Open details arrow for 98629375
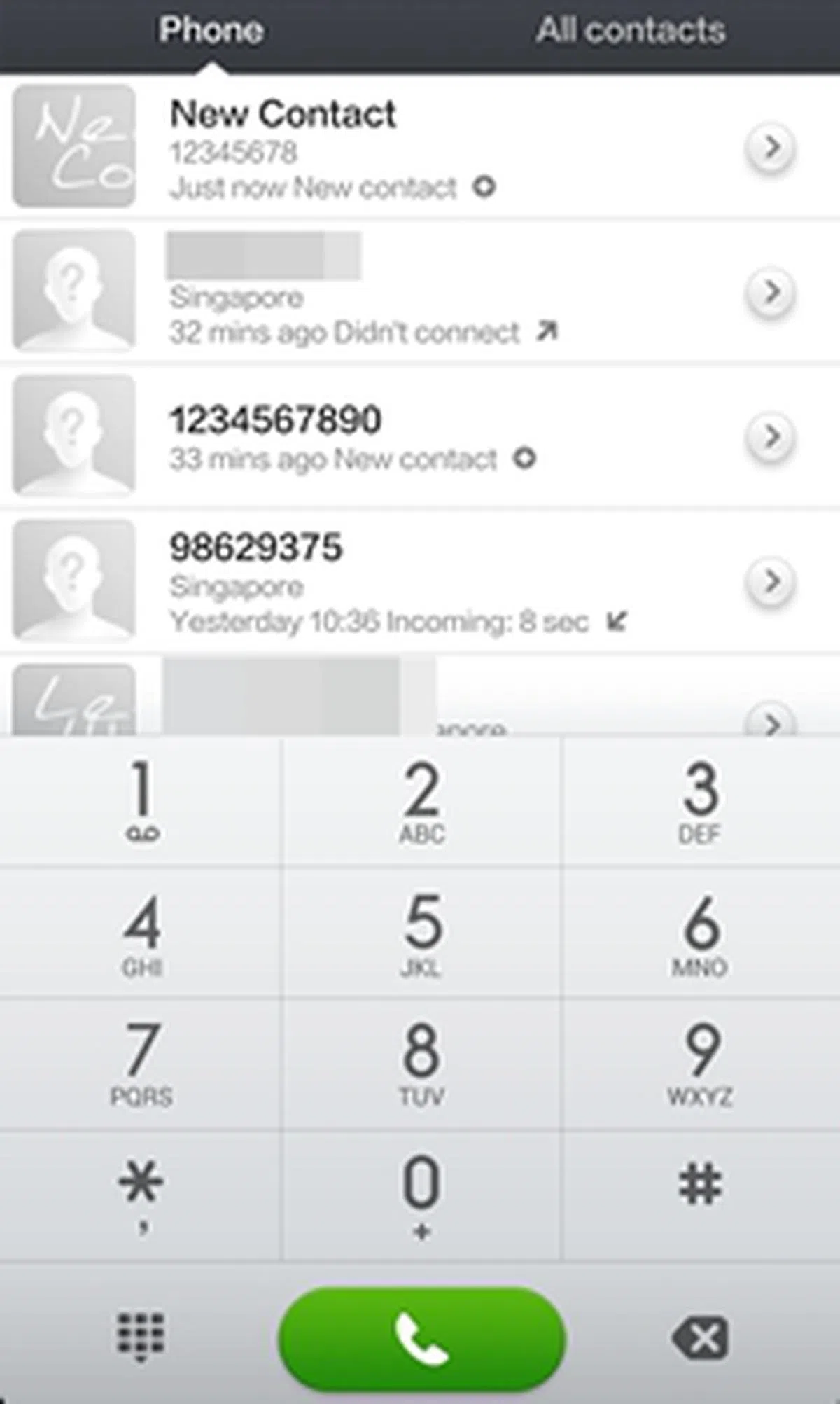The height and width of the screenshot is (1404, 840). coord(770,581)
